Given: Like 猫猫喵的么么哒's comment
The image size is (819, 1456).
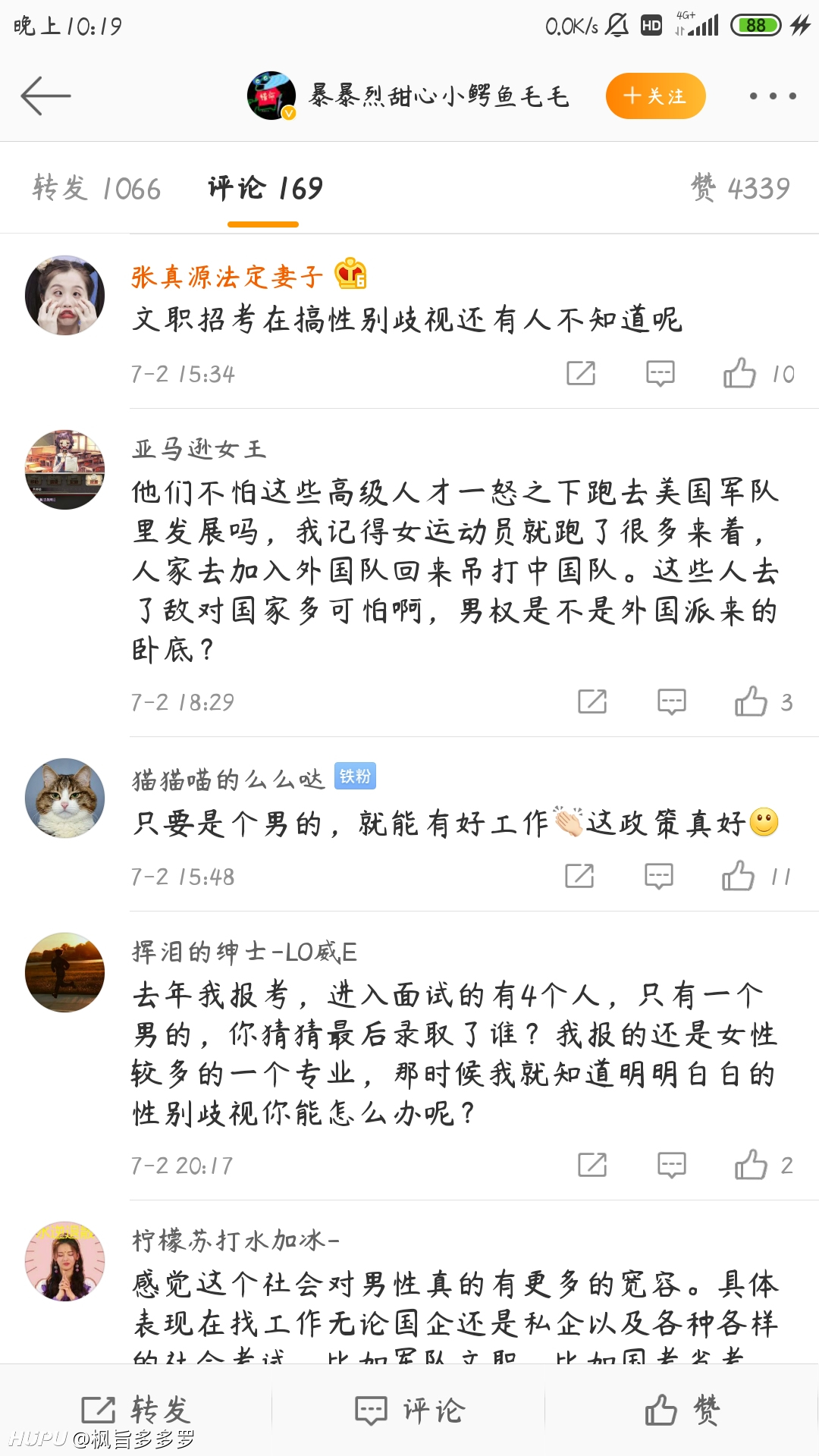Looking at the screenshot, I should tap(738, 876).
